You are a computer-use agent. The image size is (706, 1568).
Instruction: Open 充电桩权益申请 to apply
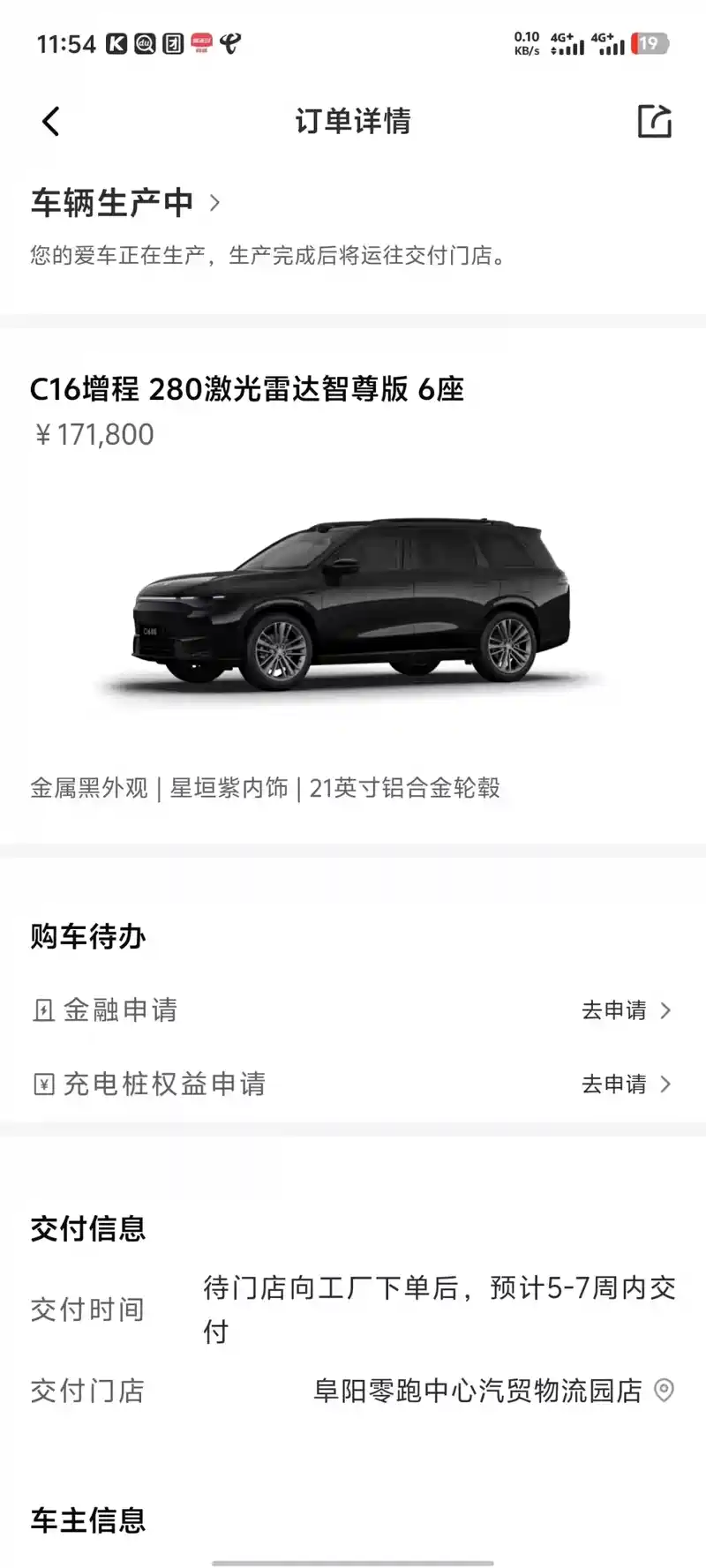(x=626, y=1084)
